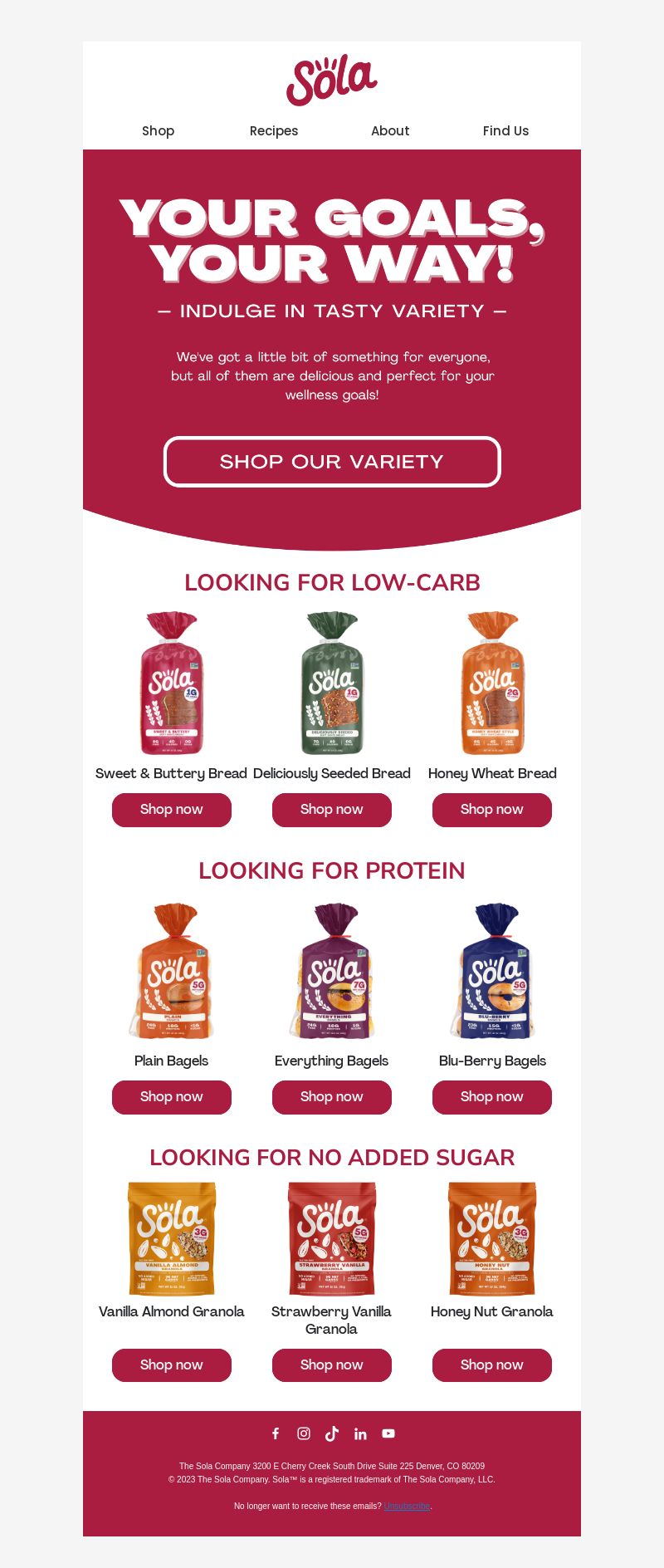Viewport: 664px width, 1568px height.
Task: Tap the Shop Our Variety button
Action: tap(332, 462)
